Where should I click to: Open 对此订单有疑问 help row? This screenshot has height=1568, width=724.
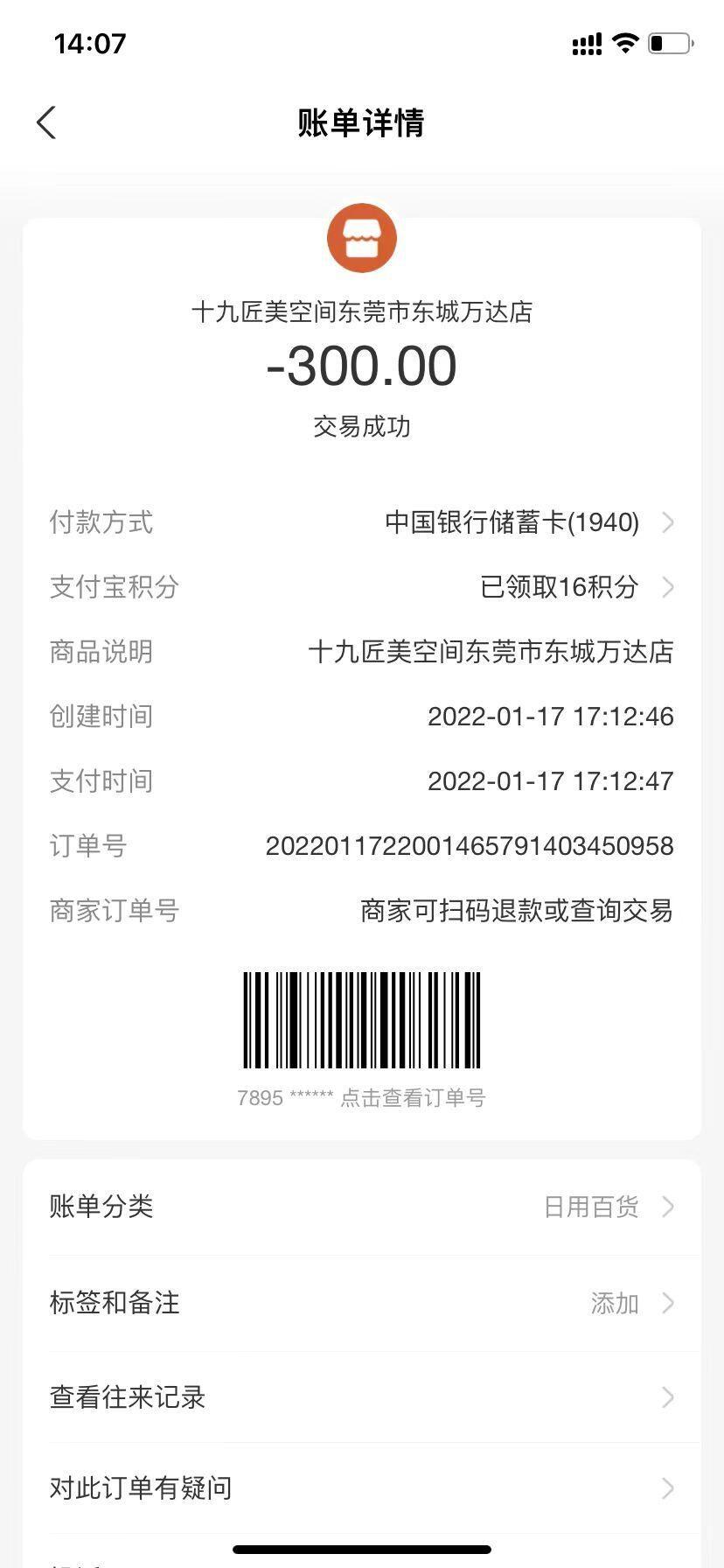(x=362, y=1487)
